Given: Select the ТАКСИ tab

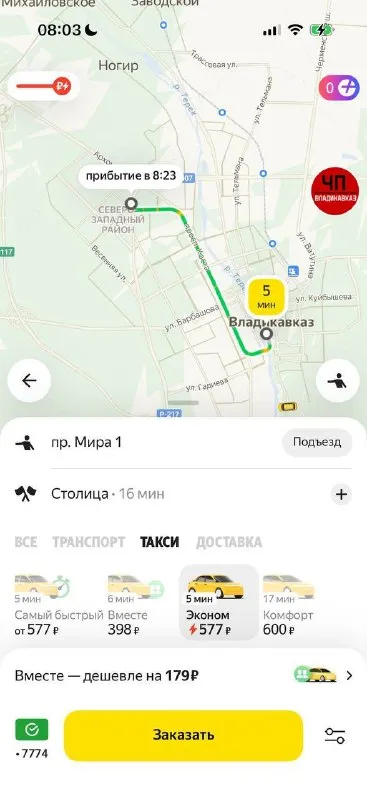Looking at the screenshot, I should coord(160,542).
